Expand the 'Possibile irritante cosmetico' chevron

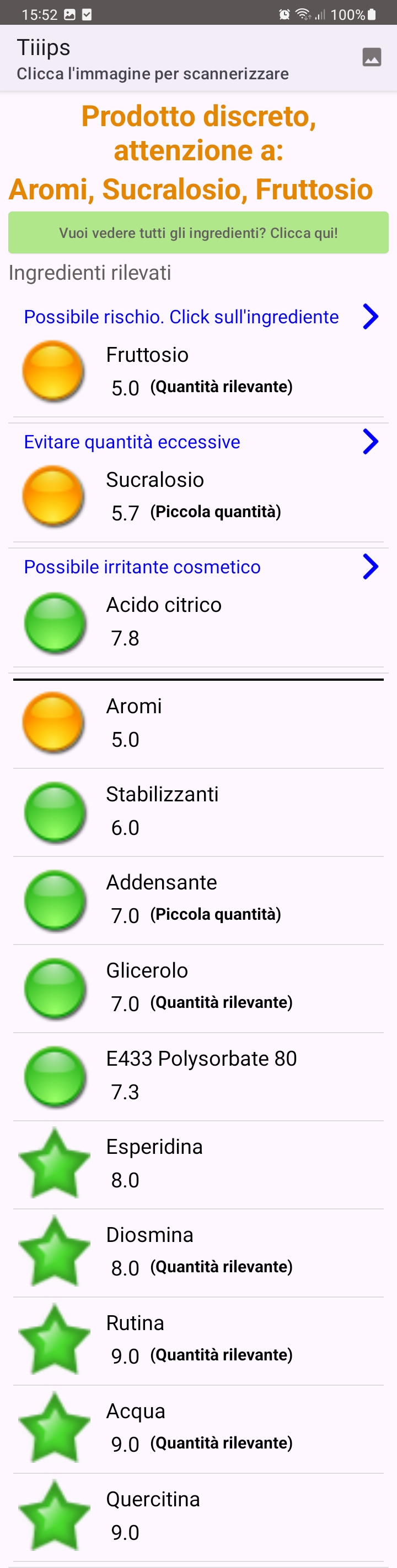[370, 567]
